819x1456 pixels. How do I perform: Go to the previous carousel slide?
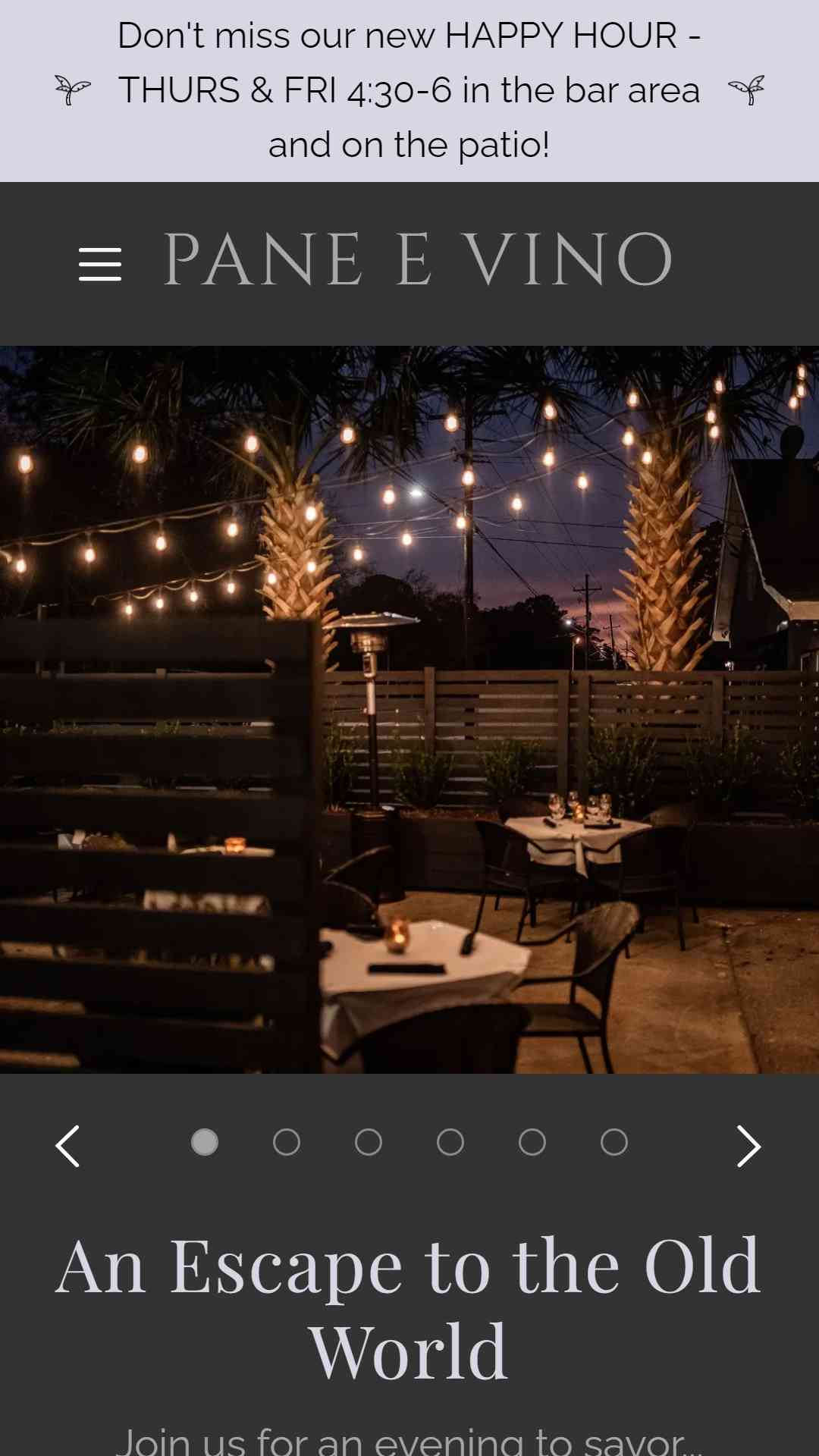click(x=67, y=1146)
